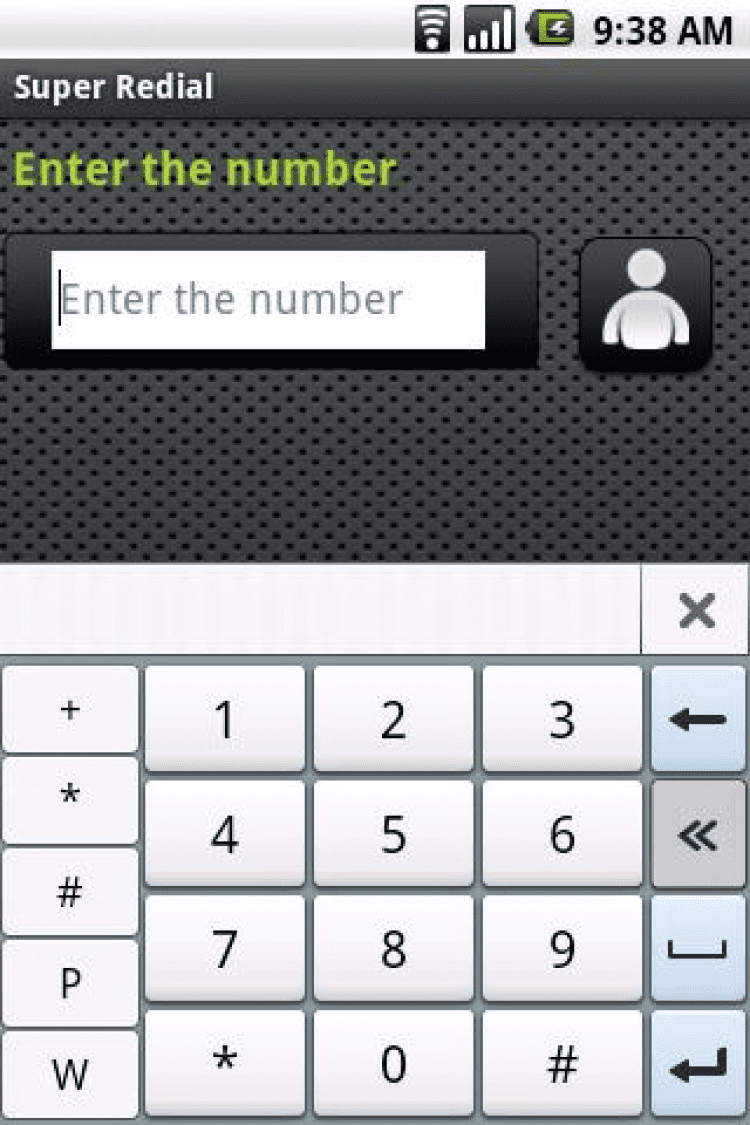Image resolution: width=750 pixels, height=1125 pixels.
Task: Hit the 0 key
Action: point(394,1063)
